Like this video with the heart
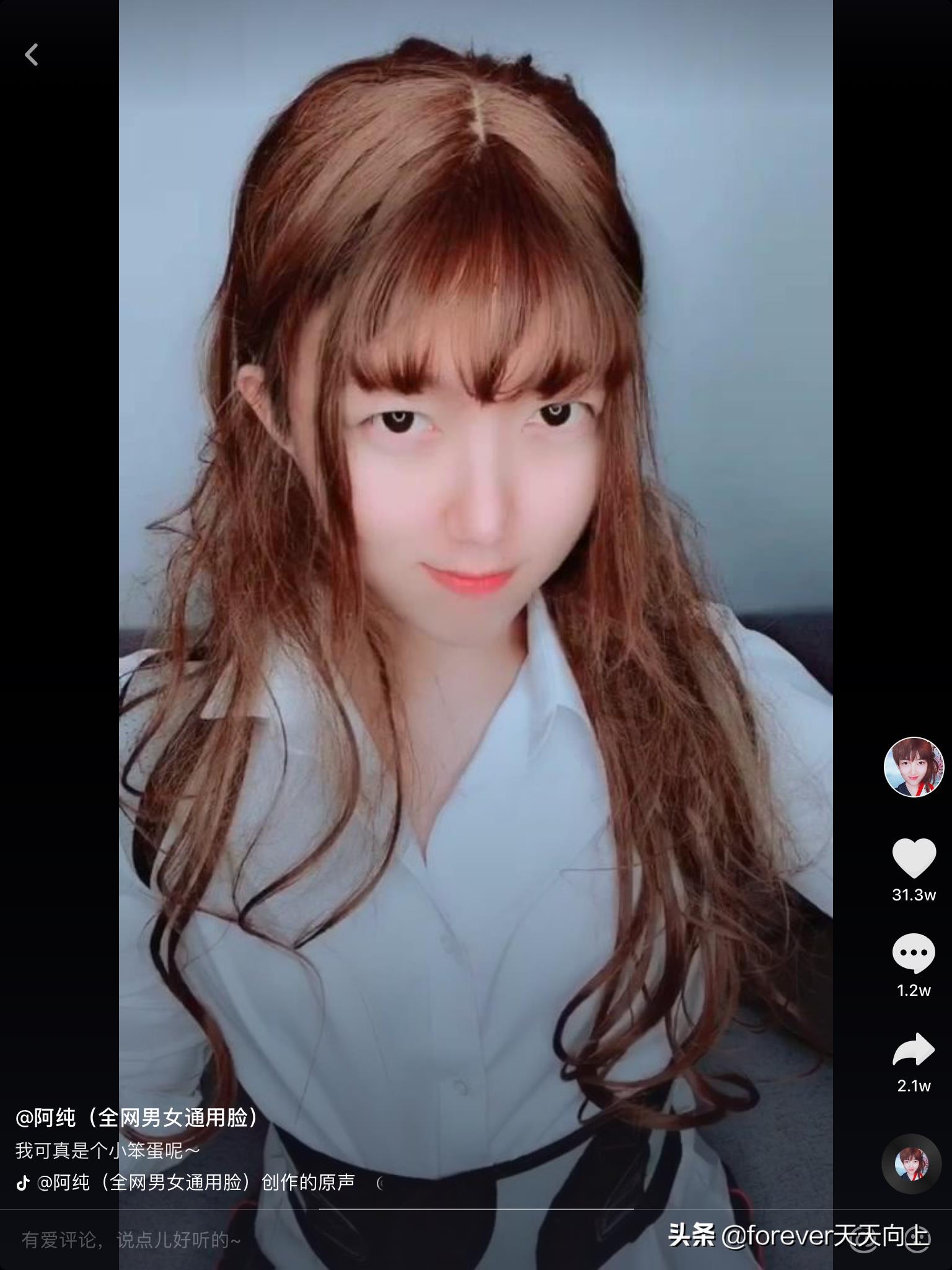 click(914, 858)
